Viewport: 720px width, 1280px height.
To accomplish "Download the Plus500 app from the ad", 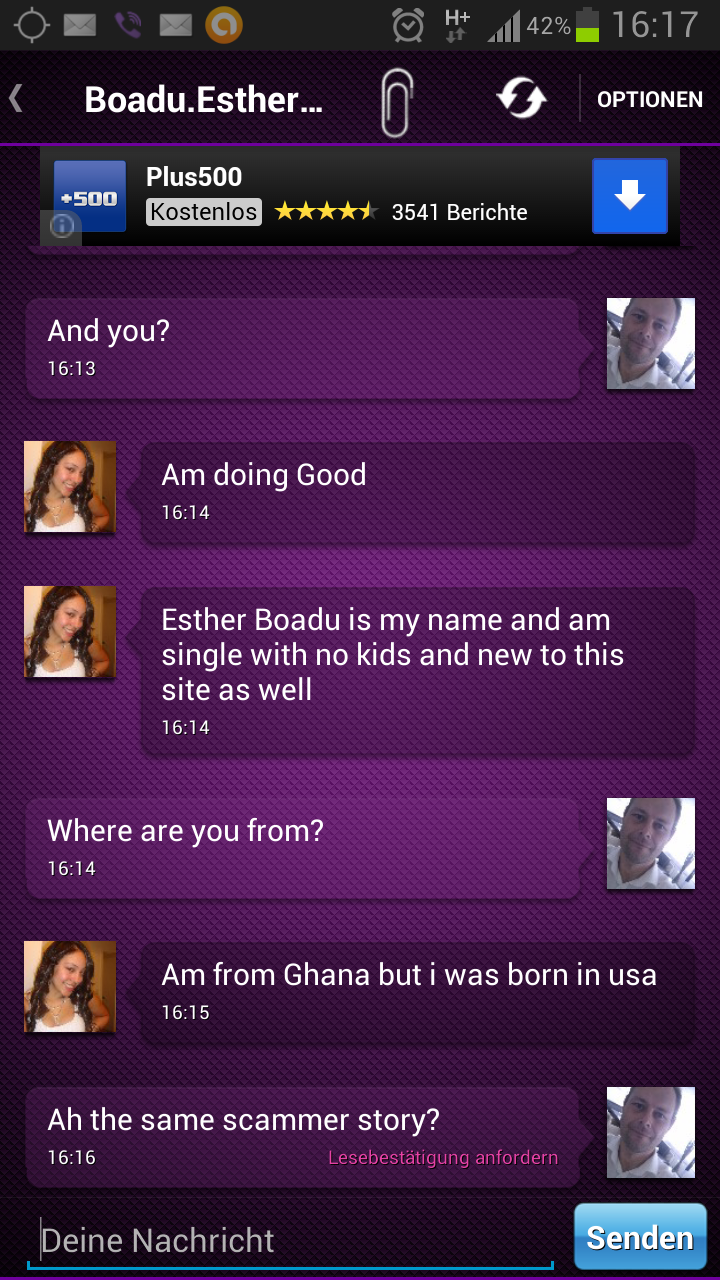I will (x=629, y=197).
